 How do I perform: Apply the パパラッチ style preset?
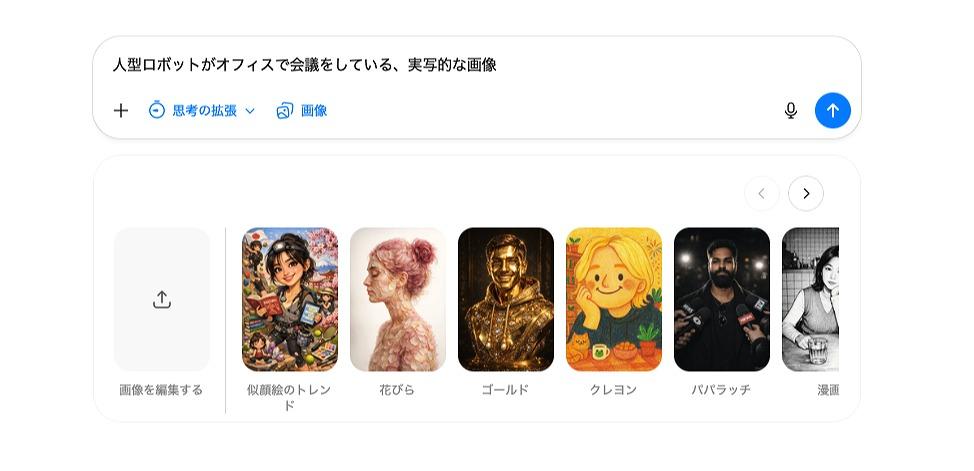(x=722, y=300)
